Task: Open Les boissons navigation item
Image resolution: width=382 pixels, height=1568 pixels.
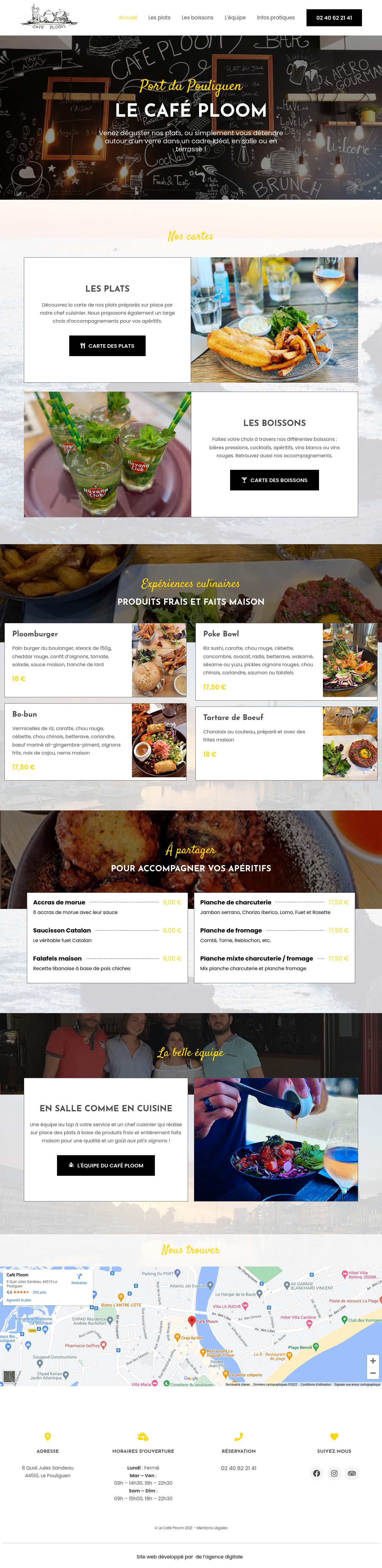Action: tap(197, 18)
